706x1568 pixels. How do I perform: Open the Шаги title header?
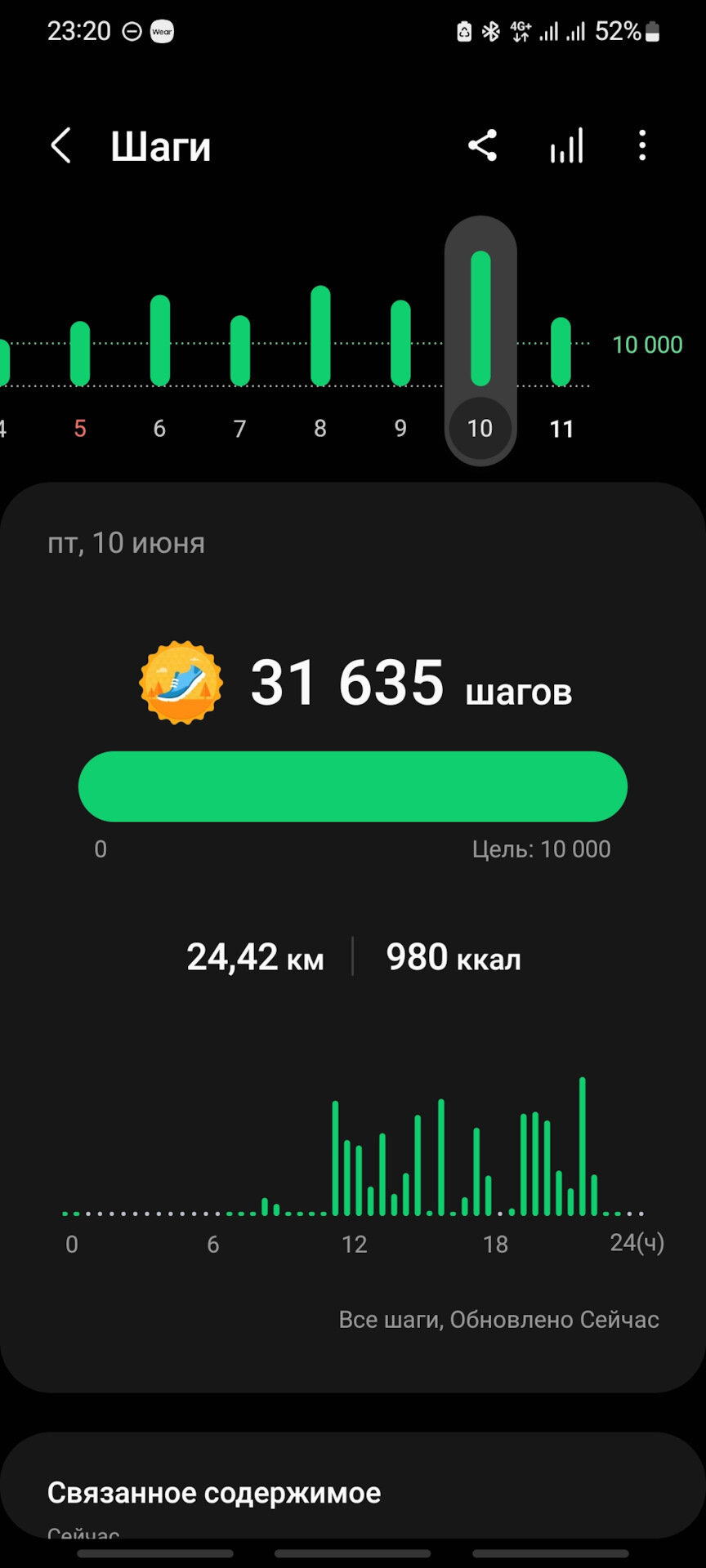[x=160, y=145]
